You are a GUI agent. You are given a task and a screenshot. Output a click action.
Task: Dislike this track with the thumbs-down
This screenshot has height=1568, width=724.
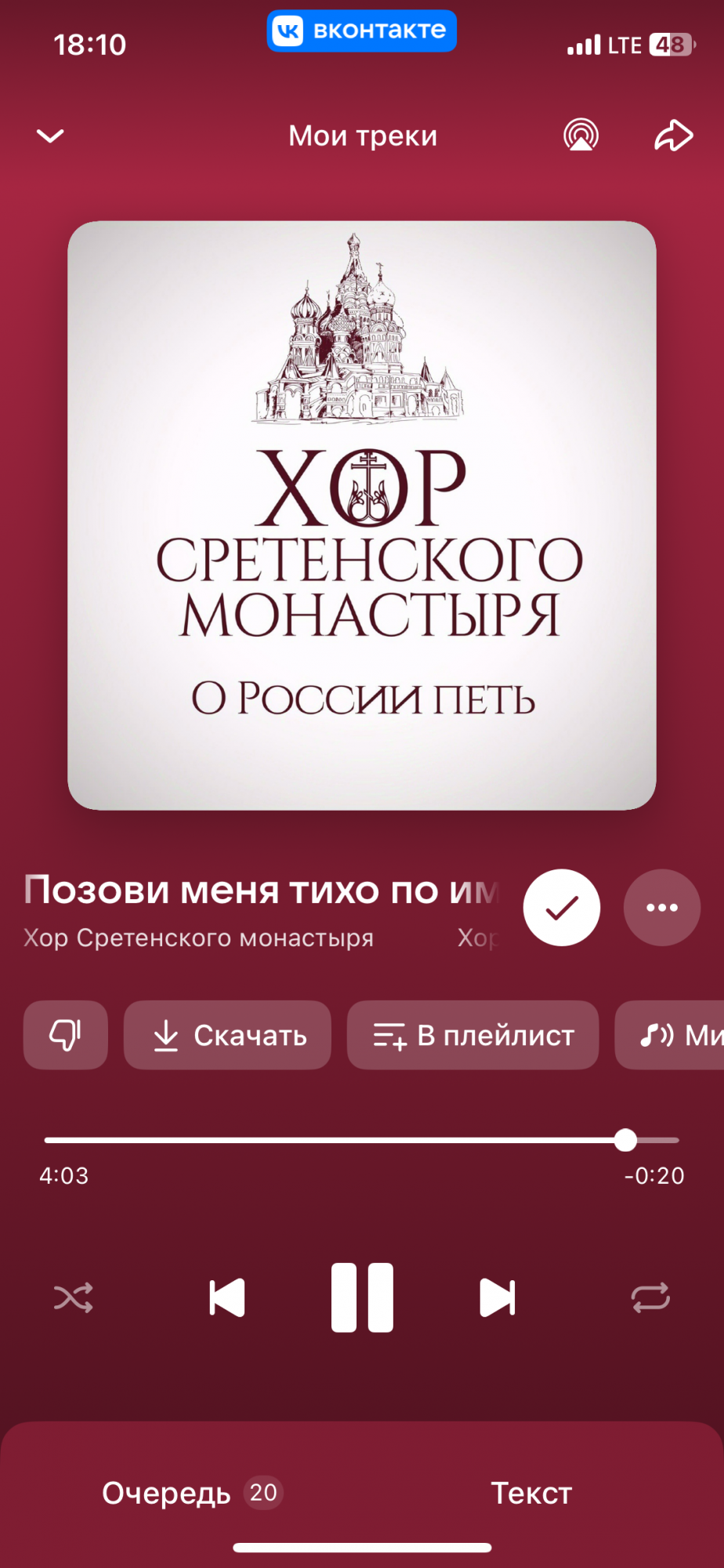tap(66, 1035)
